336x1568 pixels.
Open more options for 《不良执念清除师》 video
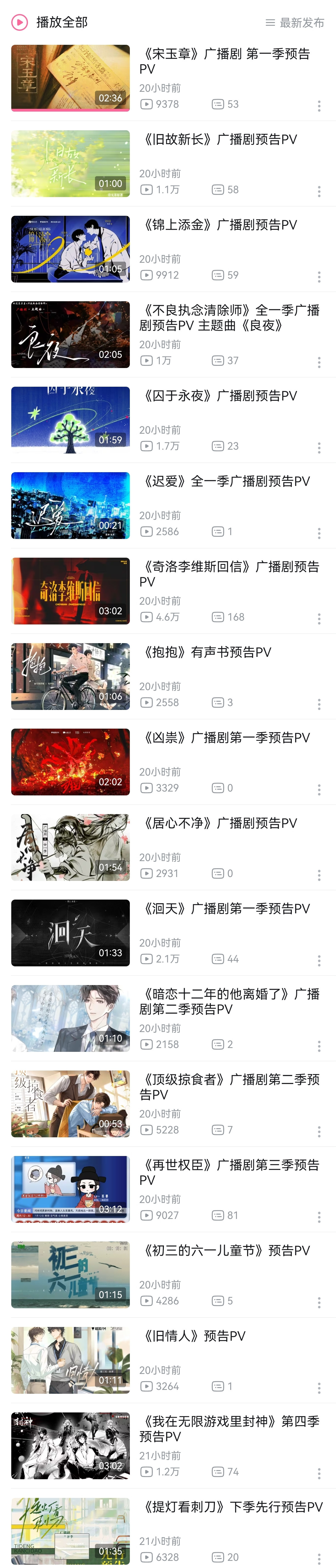(319, 363)
